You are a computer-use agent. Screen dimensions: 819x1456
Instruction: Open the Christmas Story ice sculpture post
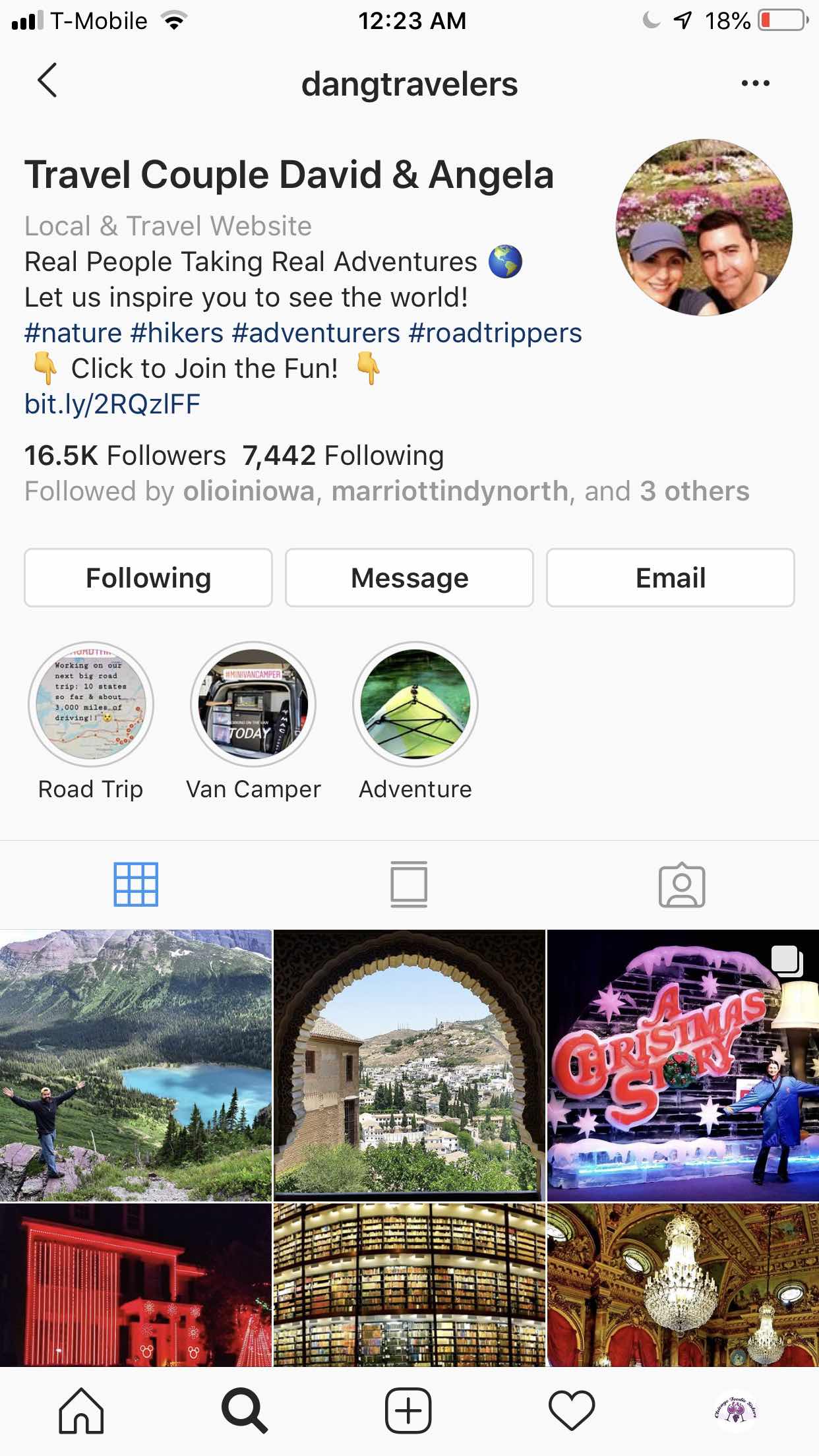pos(683,1065)
